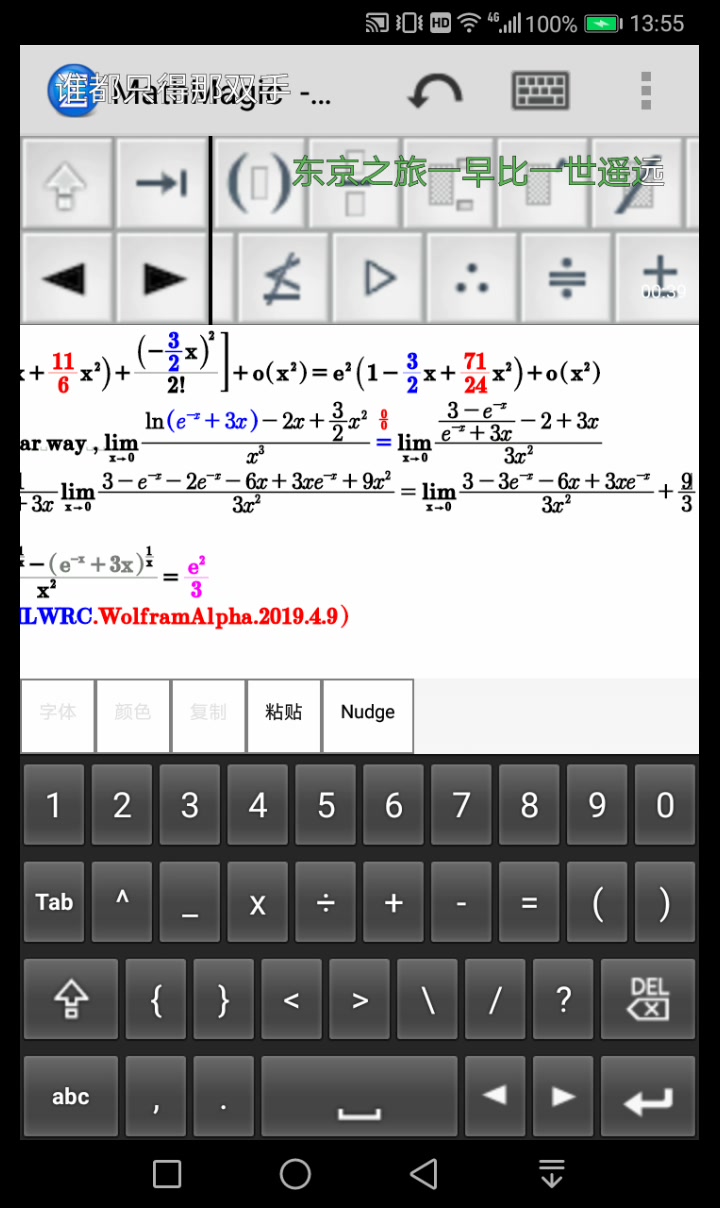
Task: Insert the division symbol from the toolbar
Action: [567, 278]
